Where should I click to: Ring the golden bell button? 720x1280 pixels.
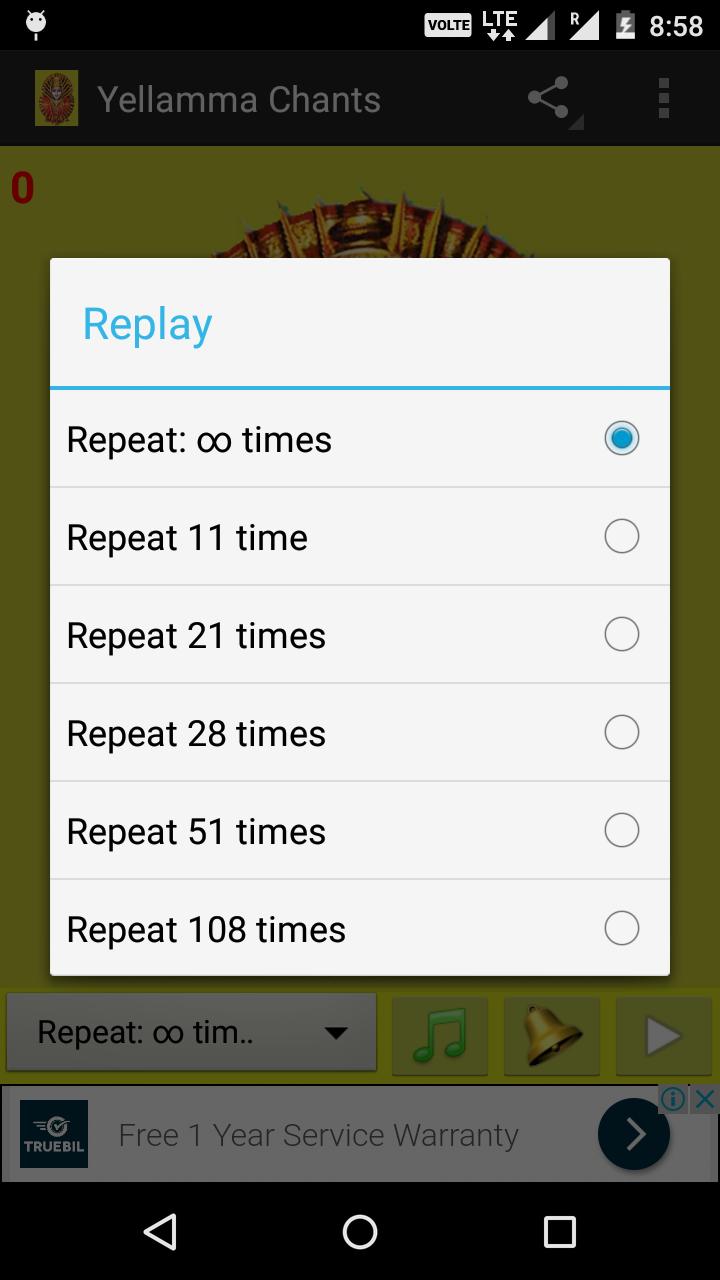[x=552, y=1035]
